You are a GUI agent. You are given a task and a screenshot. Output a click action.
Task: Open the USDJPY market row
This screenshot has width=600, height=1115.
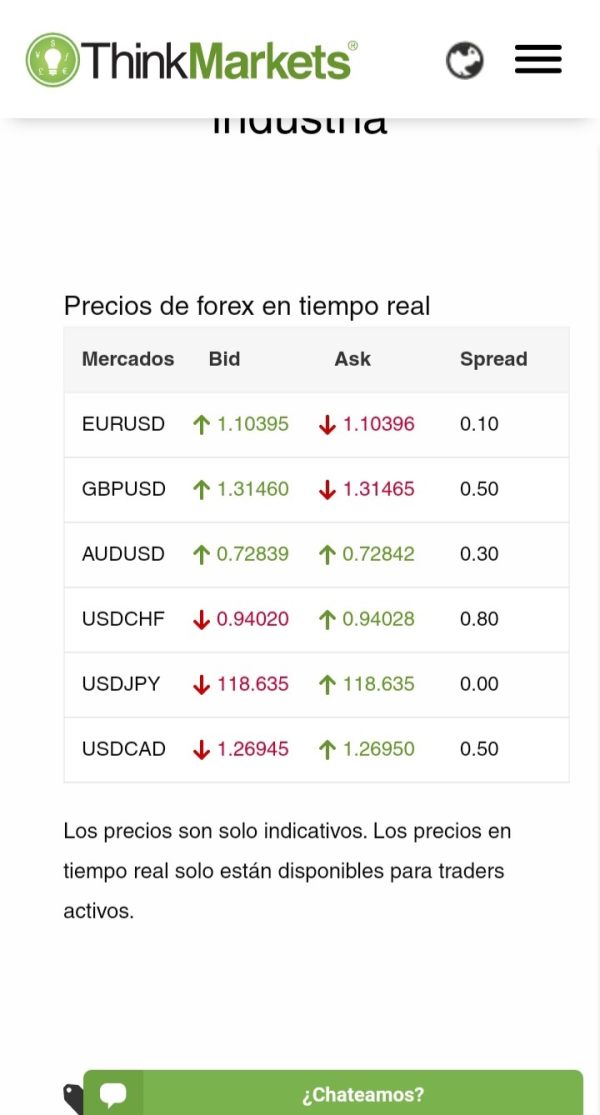pyautogui.click(x=316, y=685)
